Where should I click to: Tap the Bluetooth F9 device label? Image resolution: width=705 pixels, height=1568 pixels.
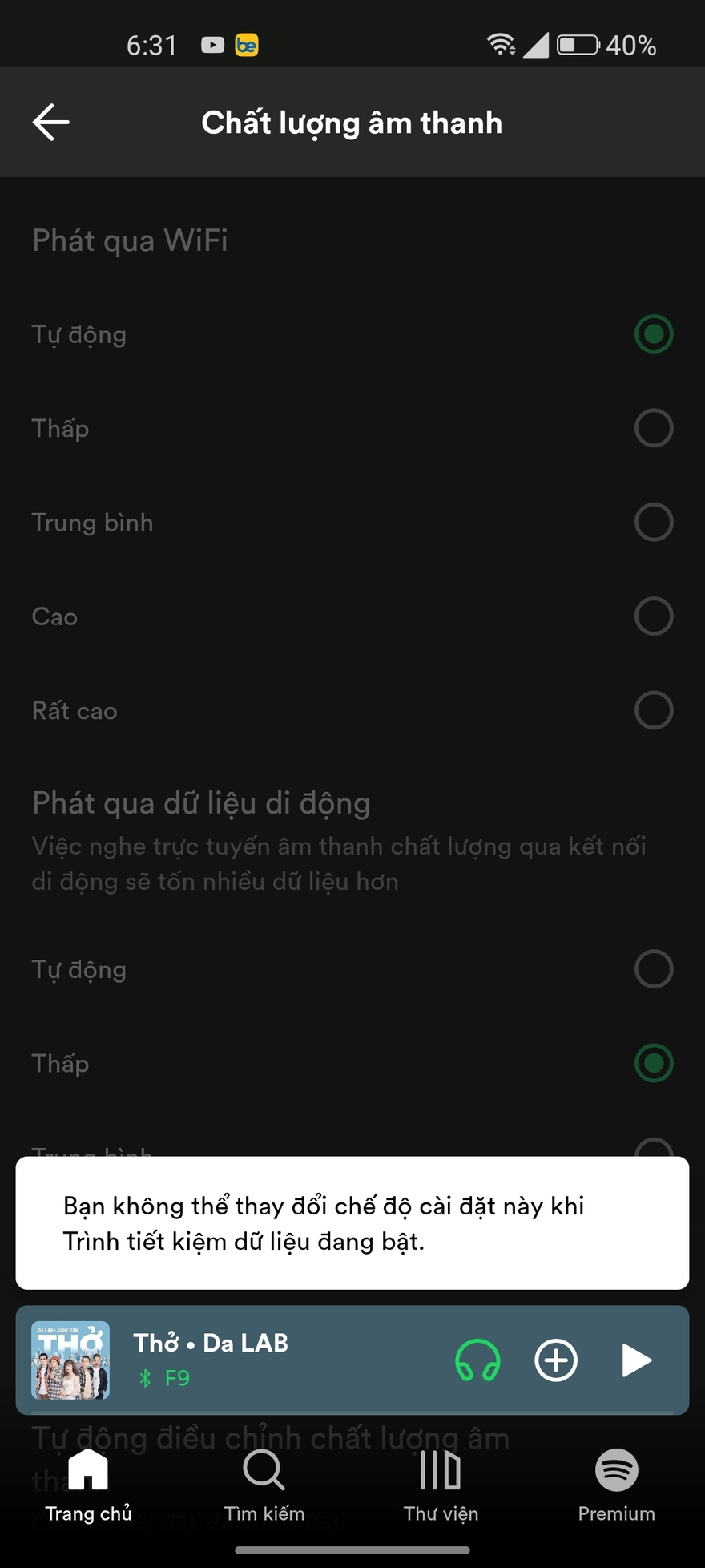coord(164,1377)
